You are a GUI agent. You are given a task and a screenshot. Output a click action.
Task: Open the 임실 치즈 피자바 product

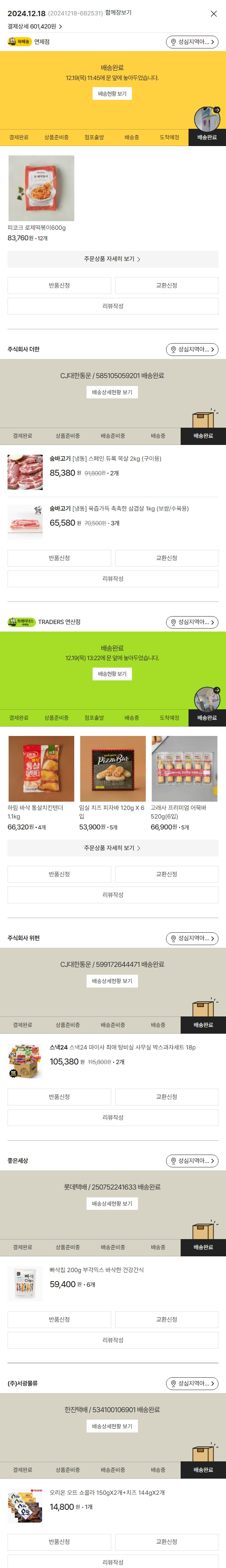point(112,769)
